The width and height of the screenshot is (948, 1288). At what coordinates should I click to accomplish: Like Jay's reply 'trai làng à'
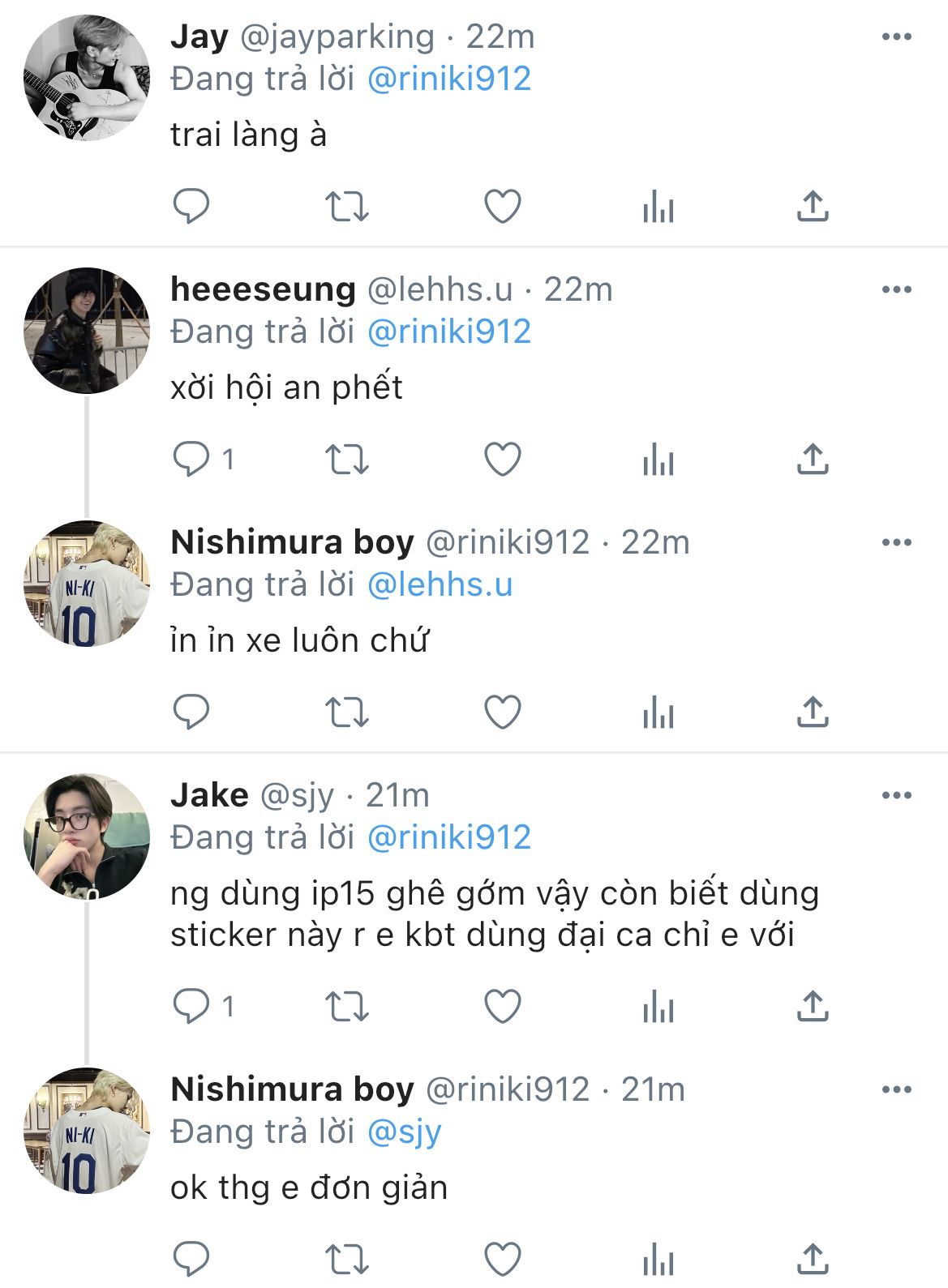tap(502, 207)
